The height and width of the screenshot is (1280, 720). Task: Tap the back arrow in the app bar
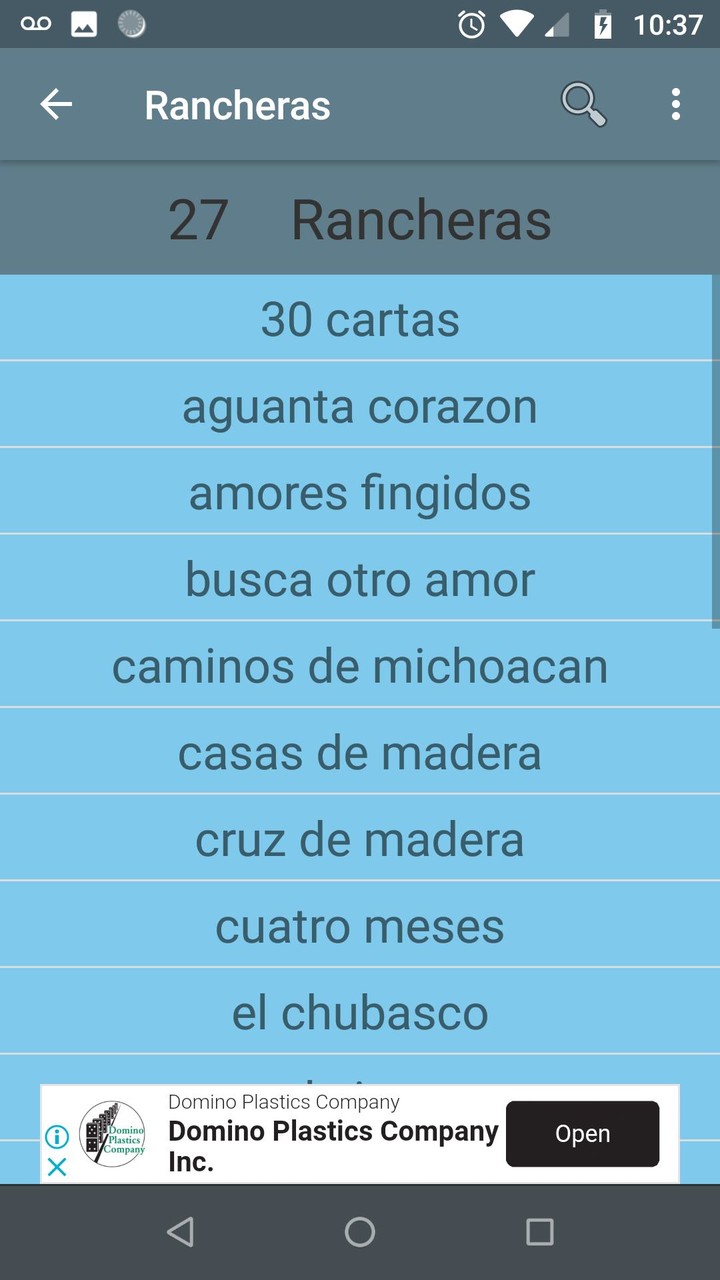point(56,104)
